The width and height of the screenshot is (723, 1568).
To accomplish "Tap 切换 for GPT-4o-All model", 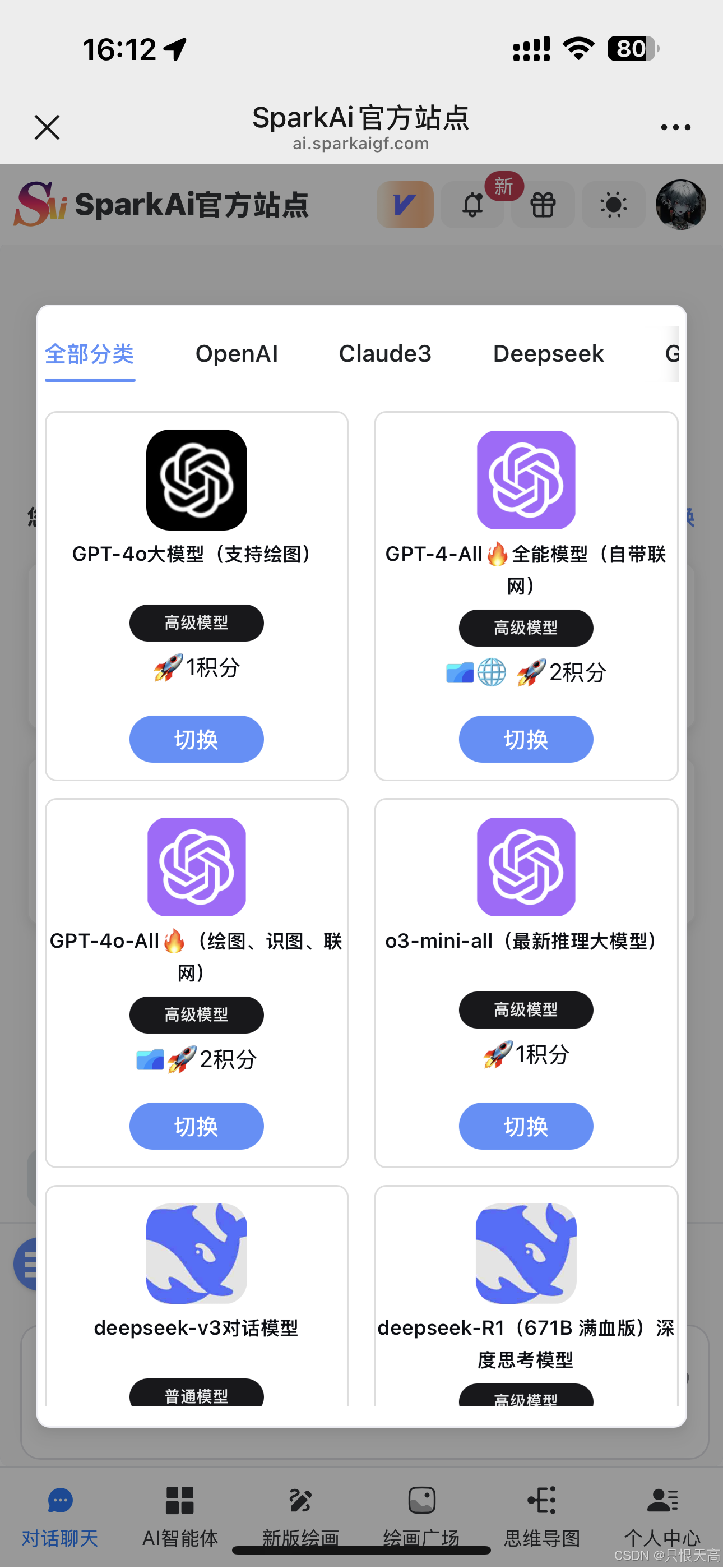I will coord(197,1126).
